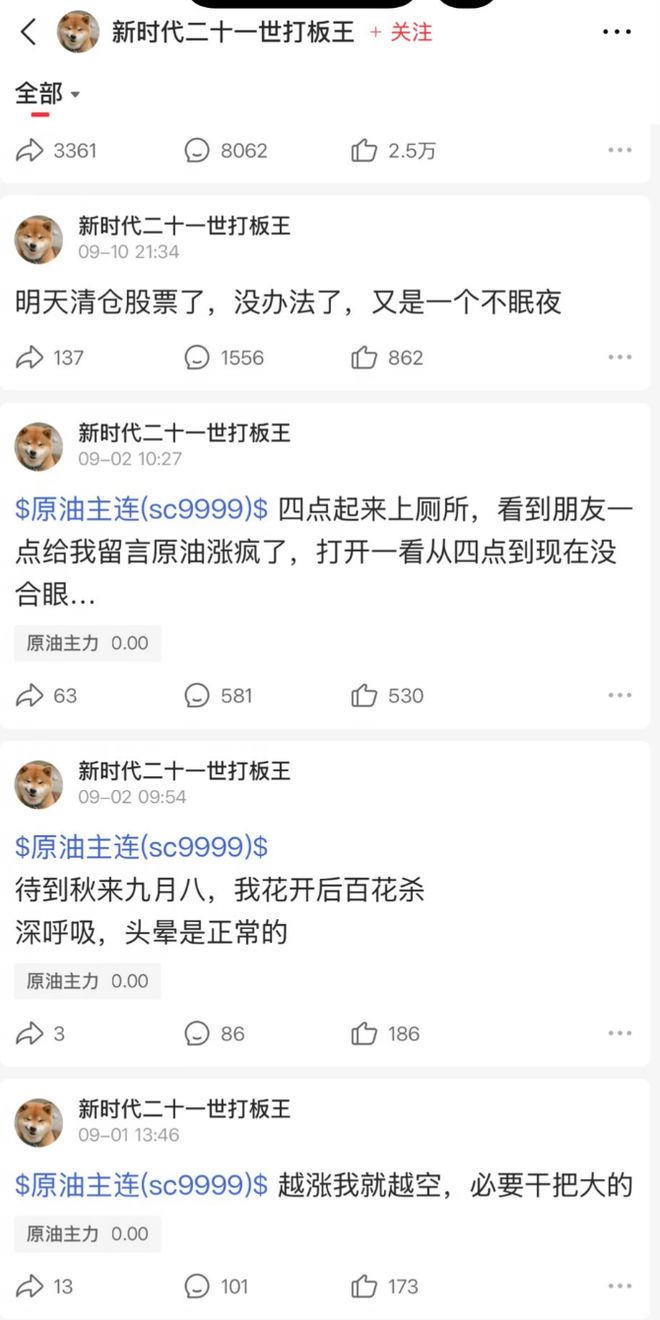Open the overflow menu in the header
660x1320 pixels.
click(x=617, y=32)
